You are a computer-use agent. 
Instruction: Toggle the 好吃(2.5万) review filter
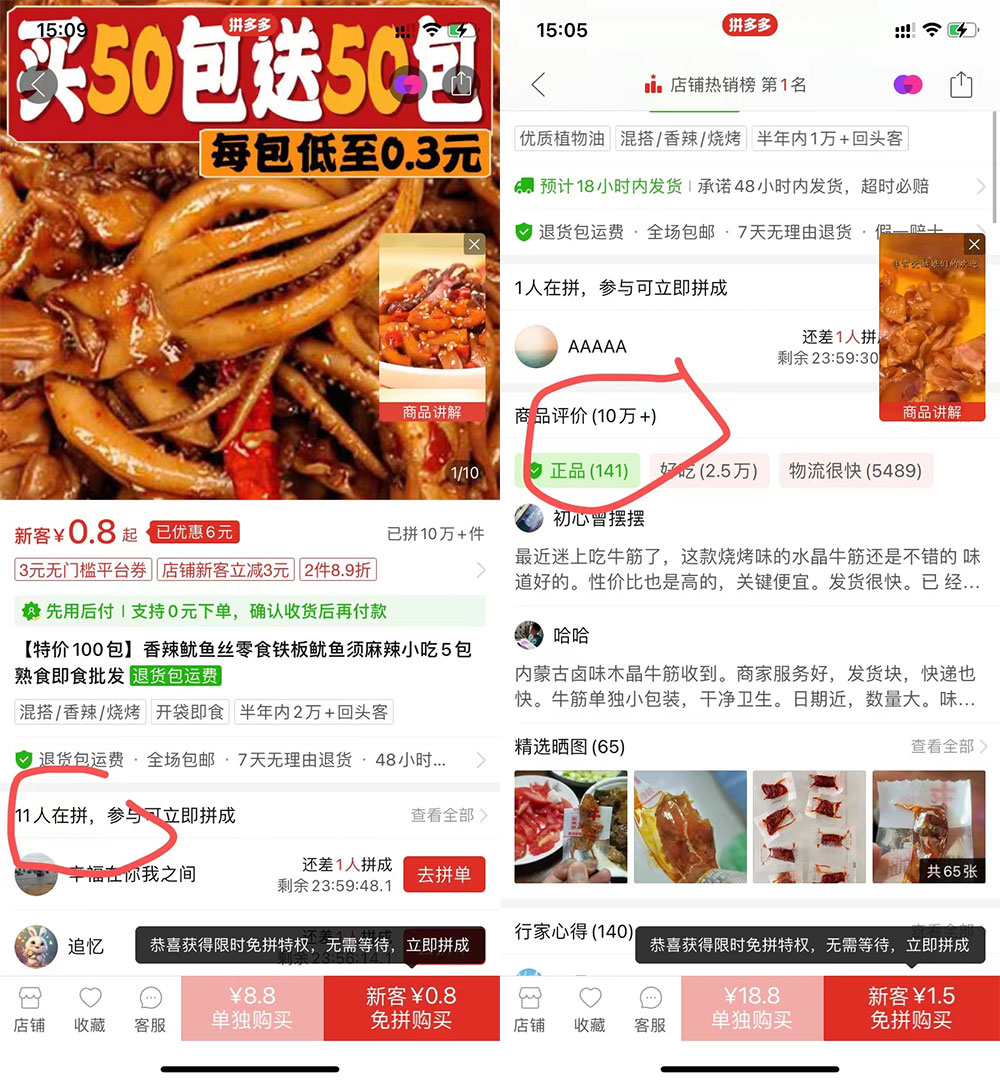point(710,470)
